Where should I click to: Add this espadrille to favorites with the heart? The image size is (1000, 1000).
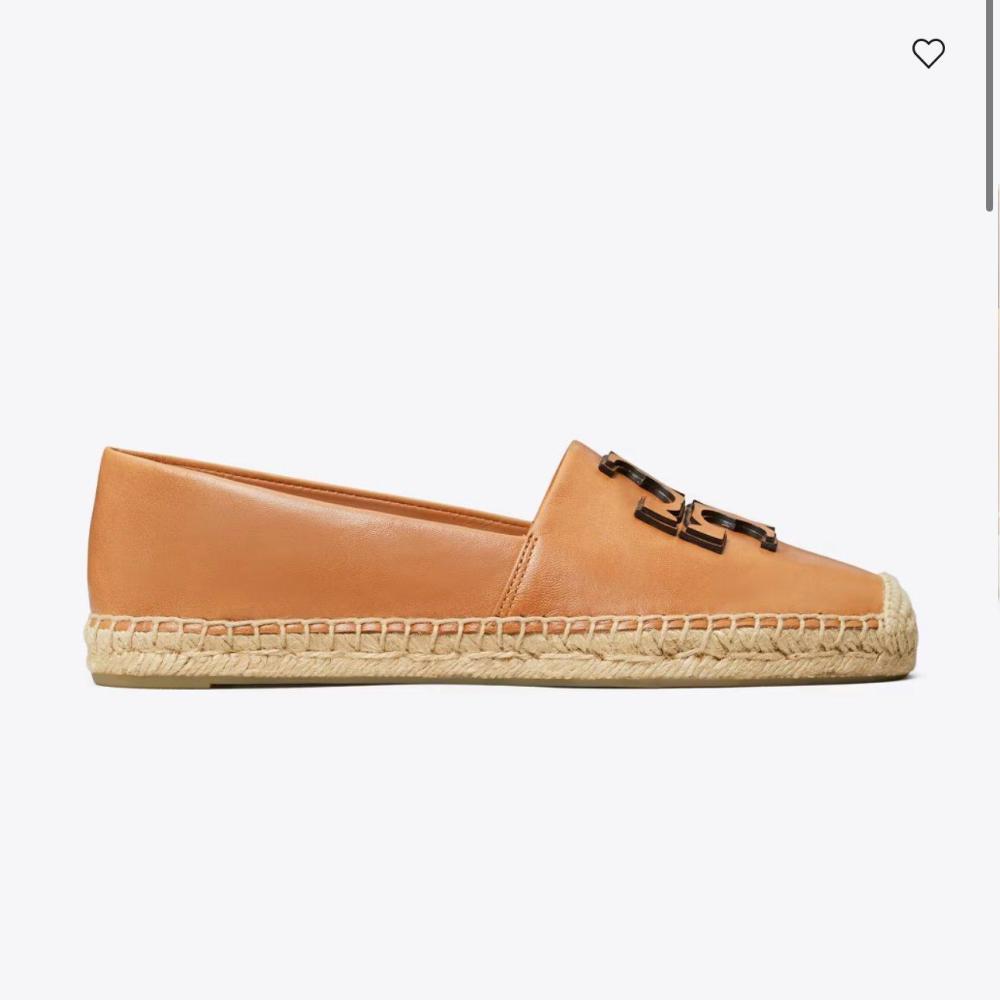(928, 53)
